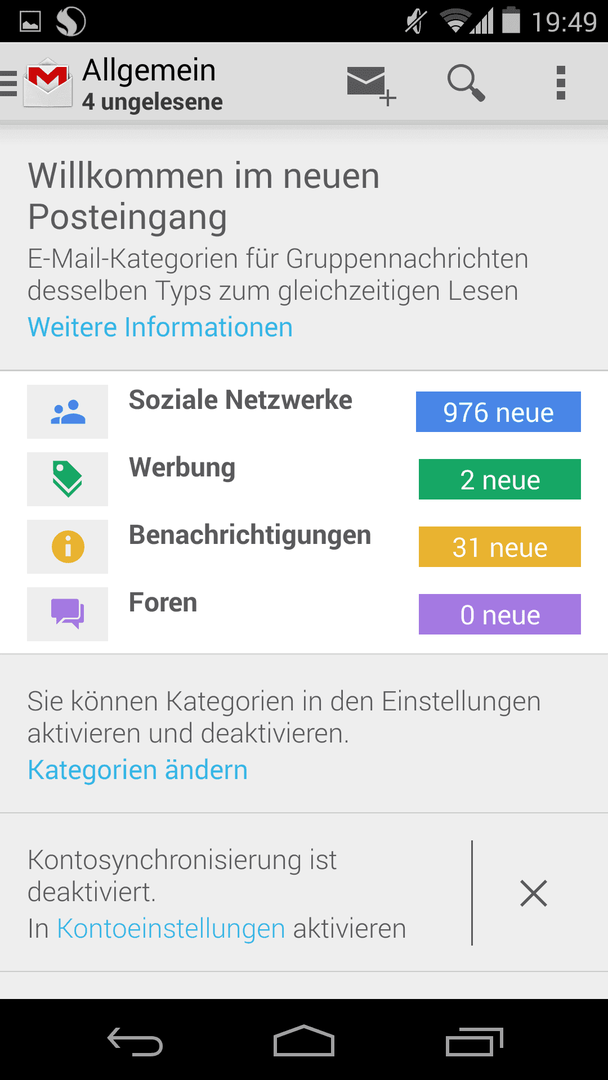Open the recent apps overview
Screen dimensions: 608x1080
474,1041
